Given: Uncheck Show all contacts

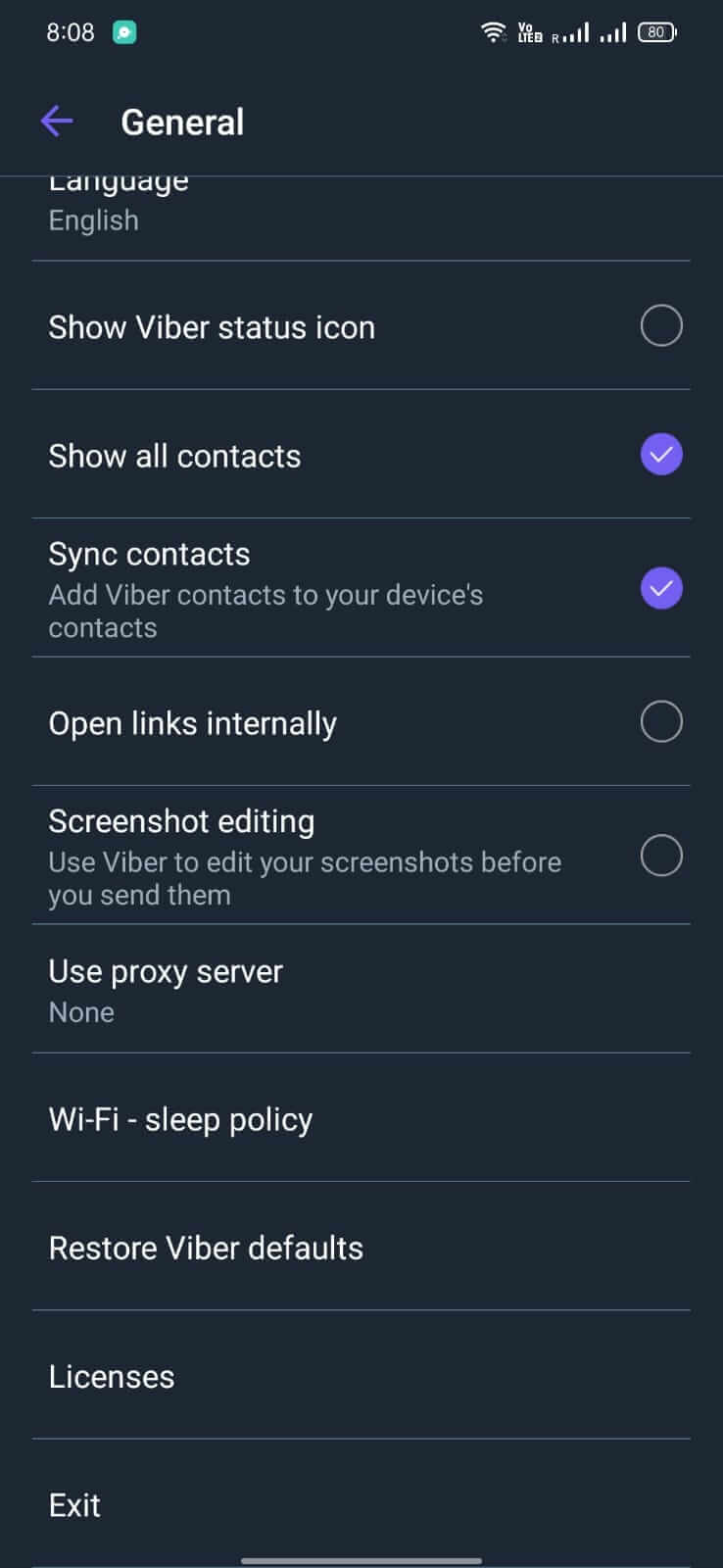Looking at the screenshot, I should click(661, 454).
